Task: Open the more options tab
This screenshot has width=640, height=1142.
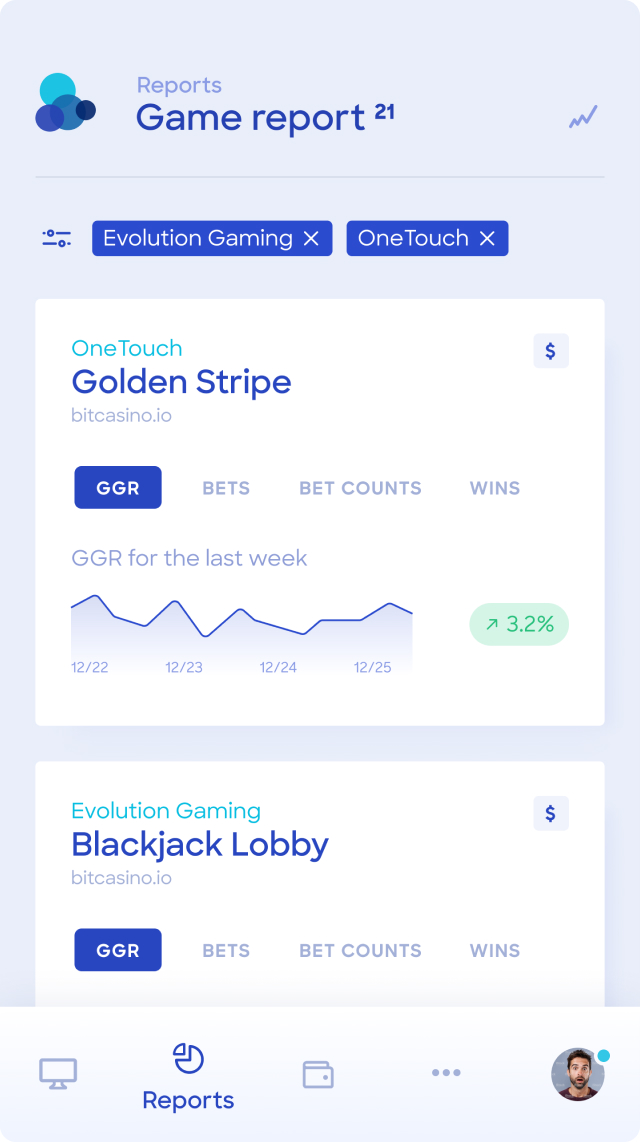Action: pyautogui.click(x=446, y=1073)
